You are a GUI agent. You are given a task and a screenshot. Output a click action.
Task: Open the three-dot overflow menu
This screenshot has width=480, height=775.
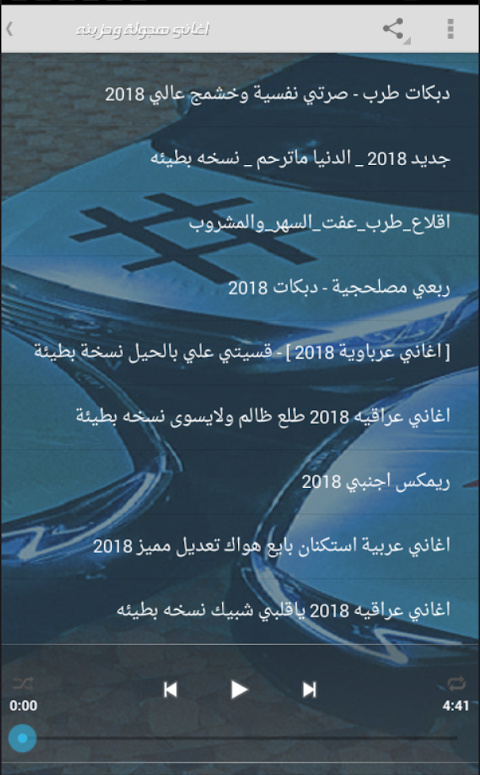click(450, 29)
